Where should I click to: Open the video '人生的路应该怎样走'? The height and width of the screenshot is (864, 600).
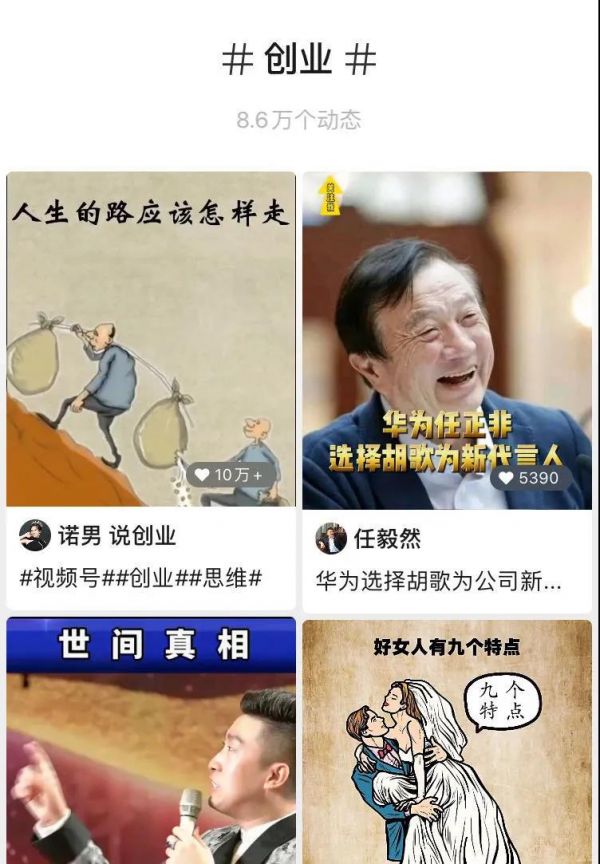(150, 340)
